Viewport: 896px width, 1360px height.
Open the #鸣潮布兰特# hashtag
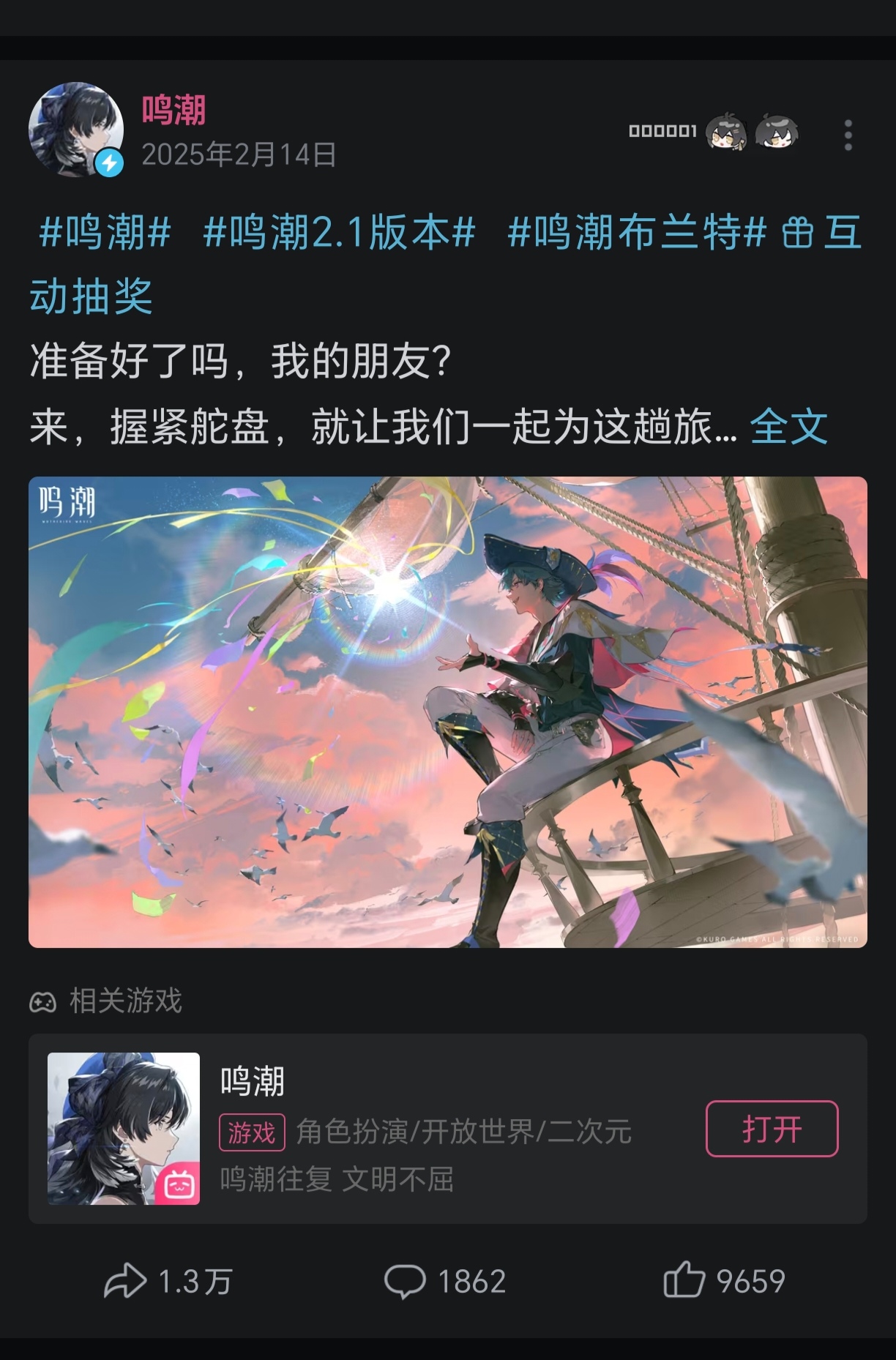click(x=636, y=233)
